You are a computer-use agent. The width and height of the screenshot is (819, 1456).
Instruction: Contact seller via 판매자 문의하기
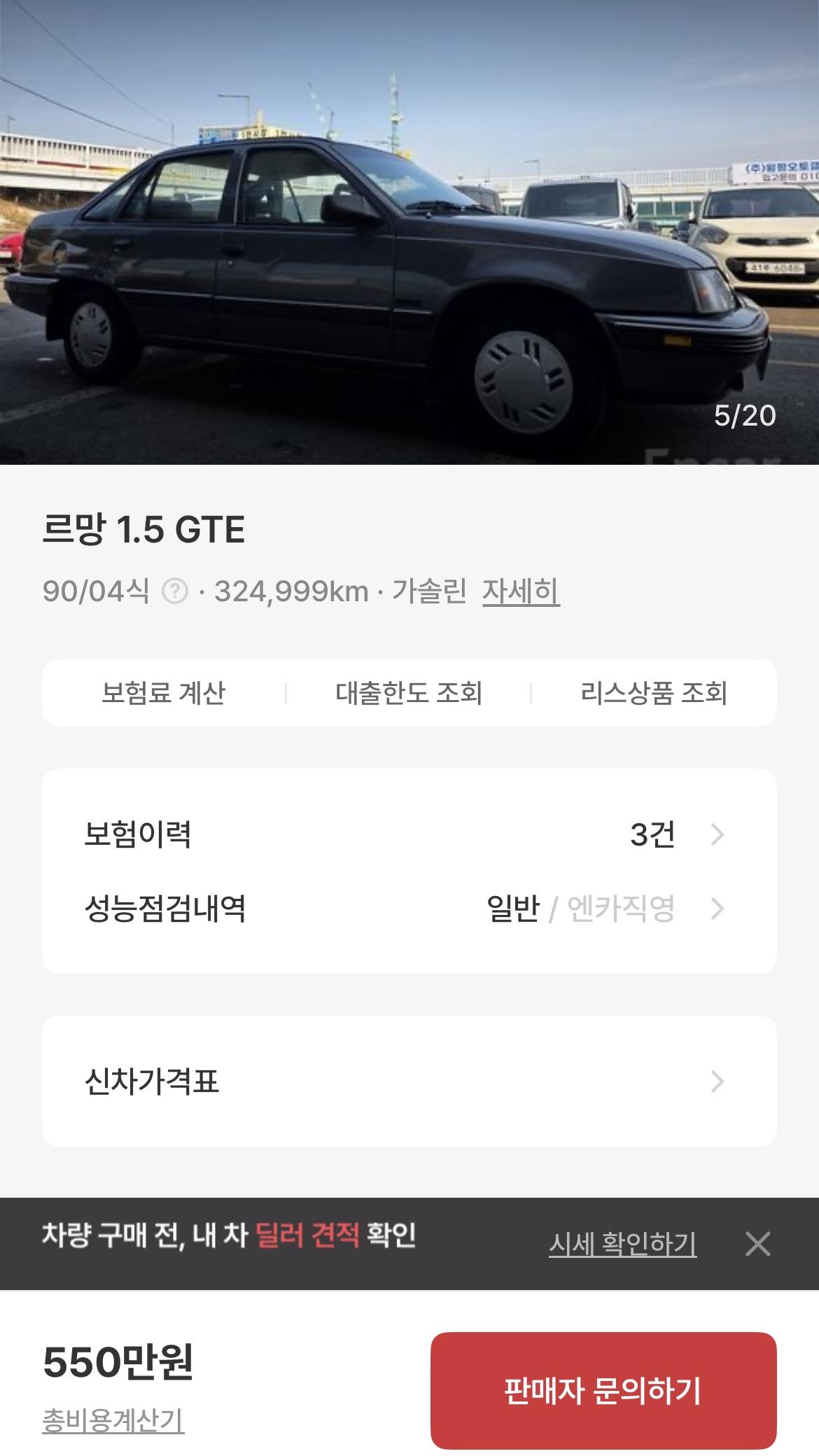603,1390
